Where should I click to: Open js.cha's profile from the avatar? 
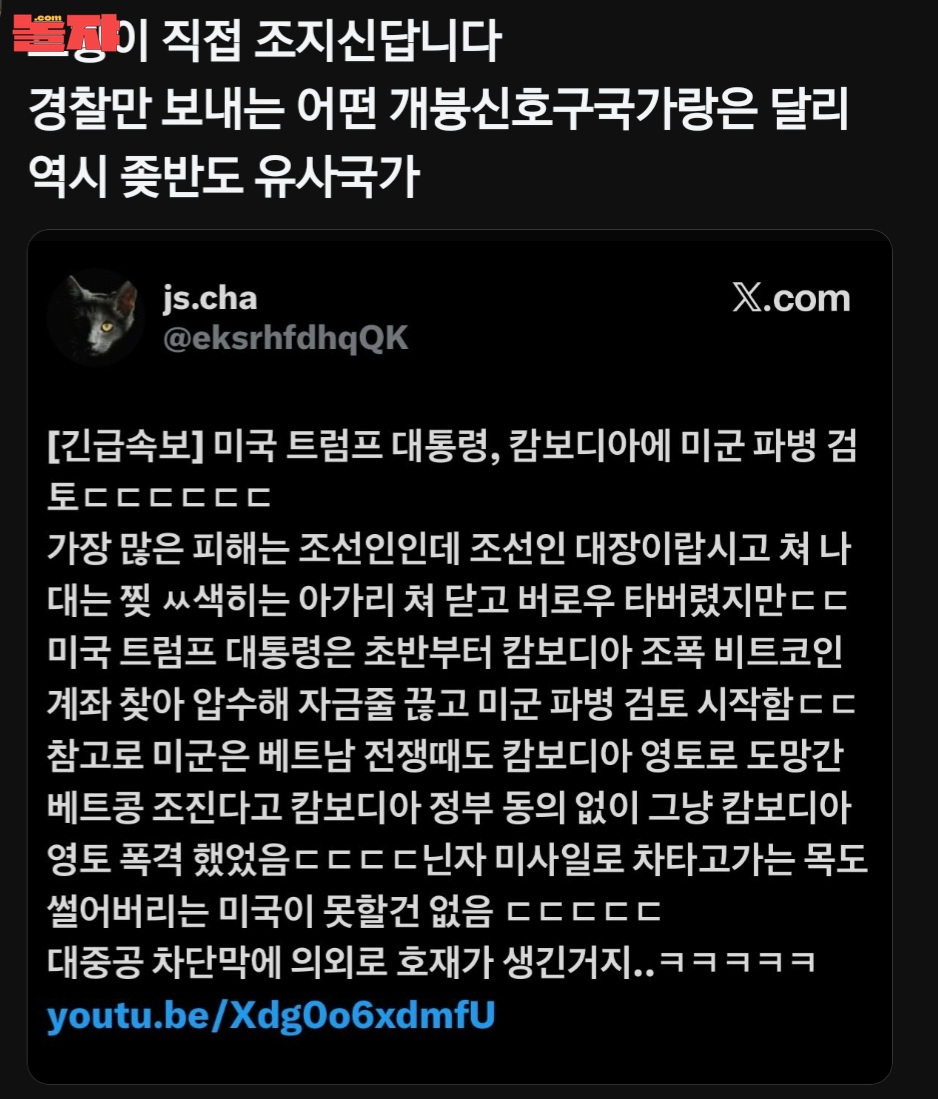coord(96,316)
